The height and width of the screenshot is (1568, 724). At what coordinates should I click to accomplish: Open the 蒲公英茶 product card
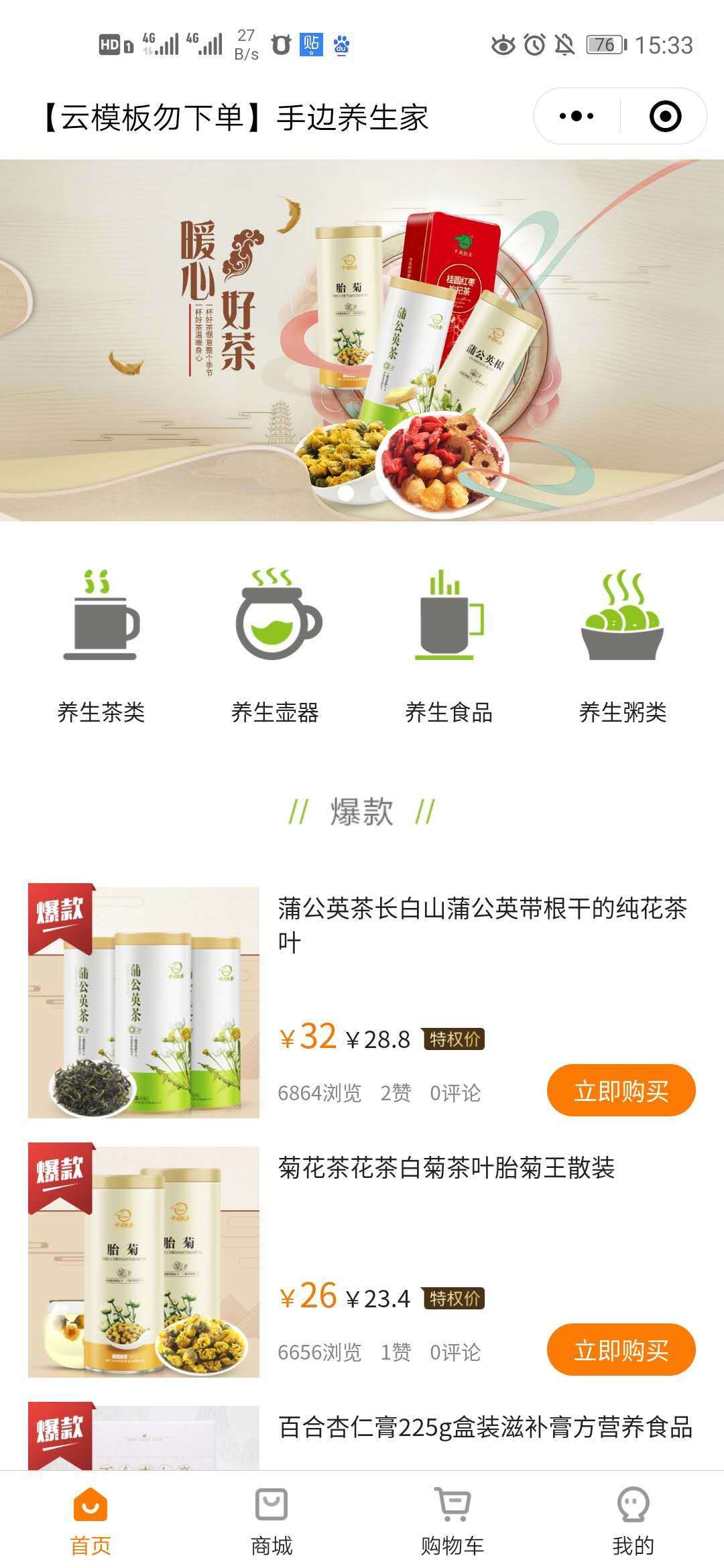click(x=482, y=925)
